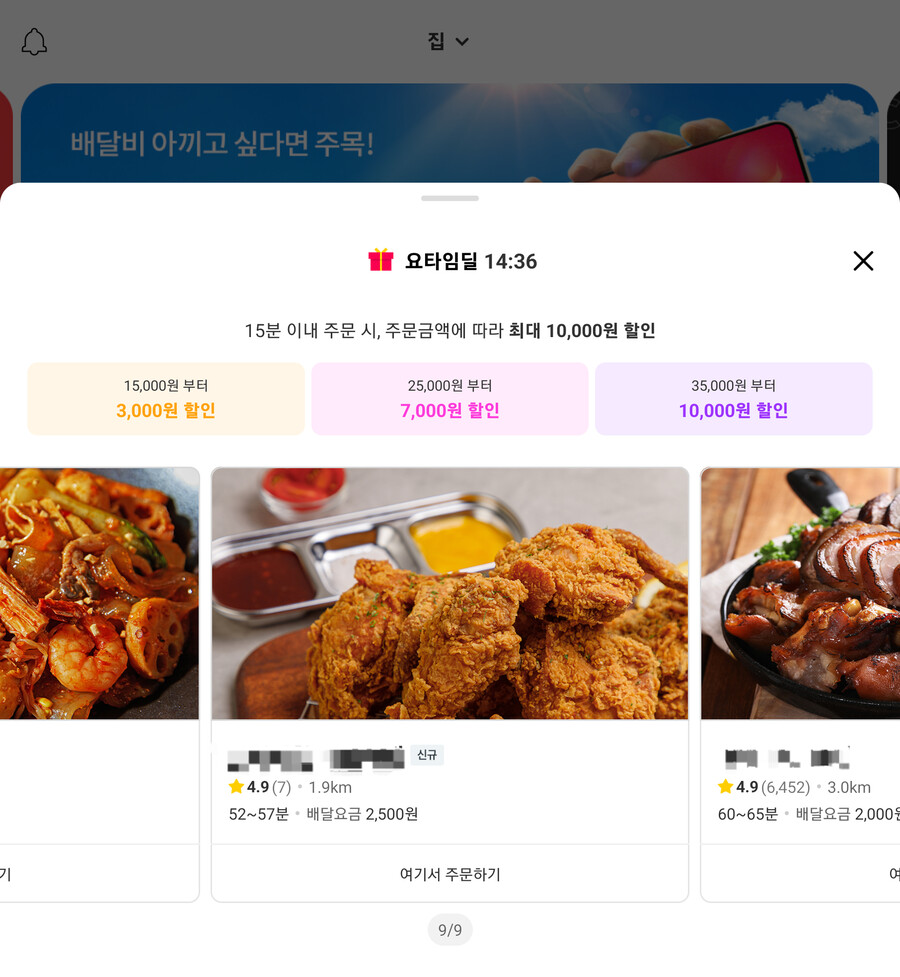The image size is (900, 977).
Task: Open the address selector chevron at the top
Action: pyautogui.click(x=461, y=42)
